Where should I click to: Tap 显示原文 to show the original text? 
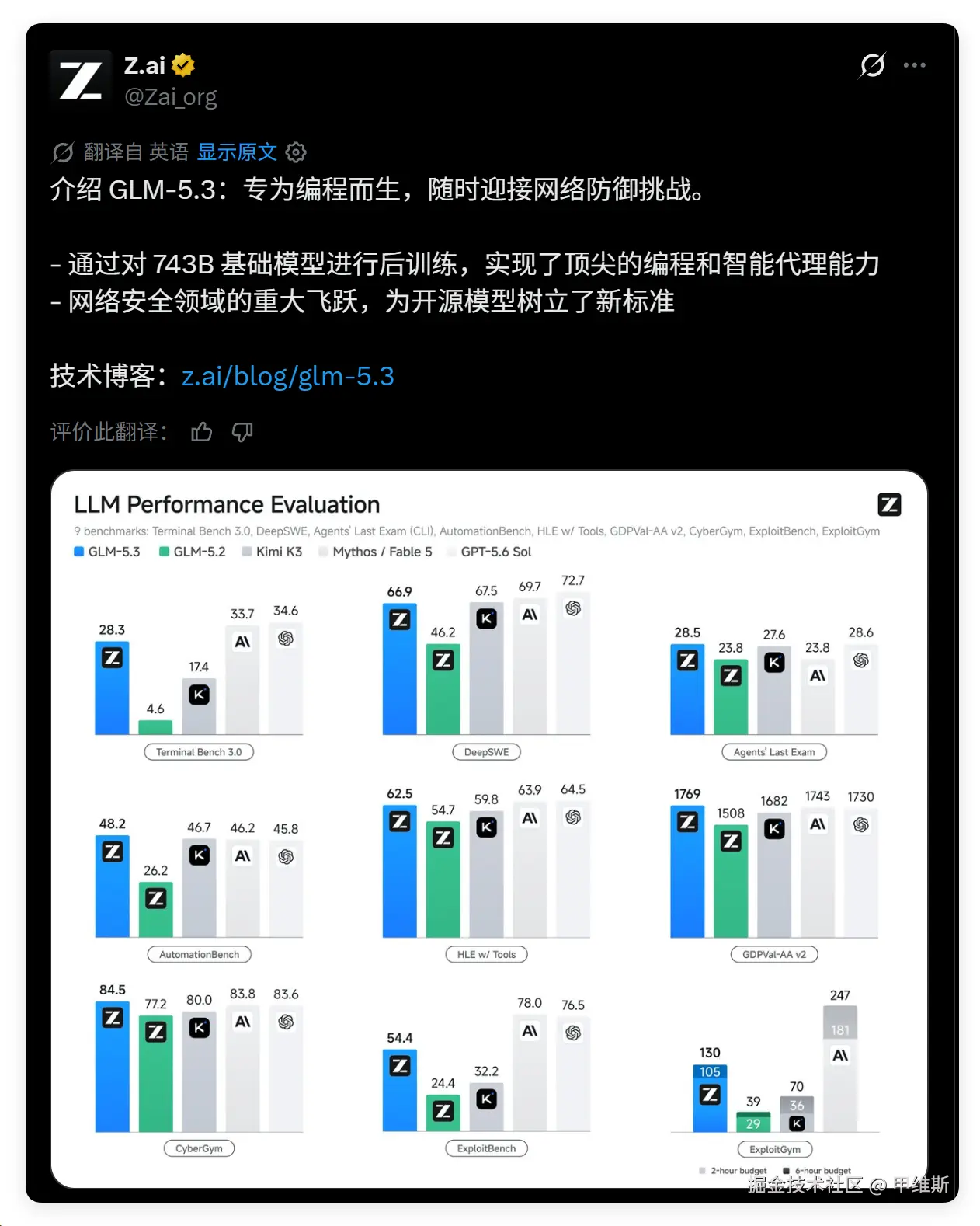(x=237, y=152)
